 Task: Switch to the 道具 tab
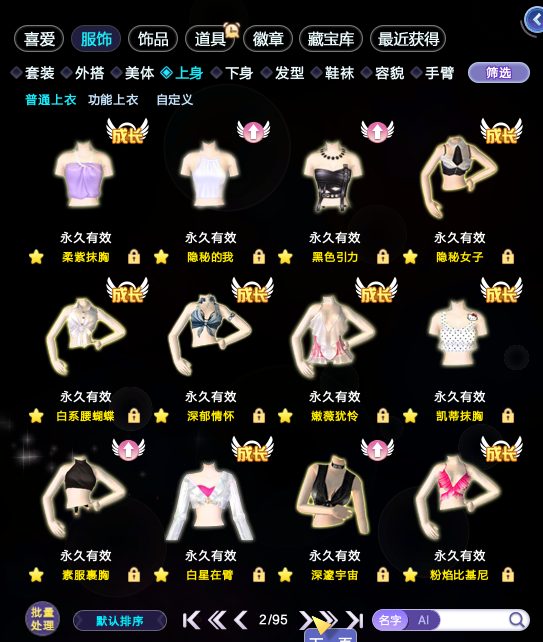pyautogui.click(x=210, y=39)
